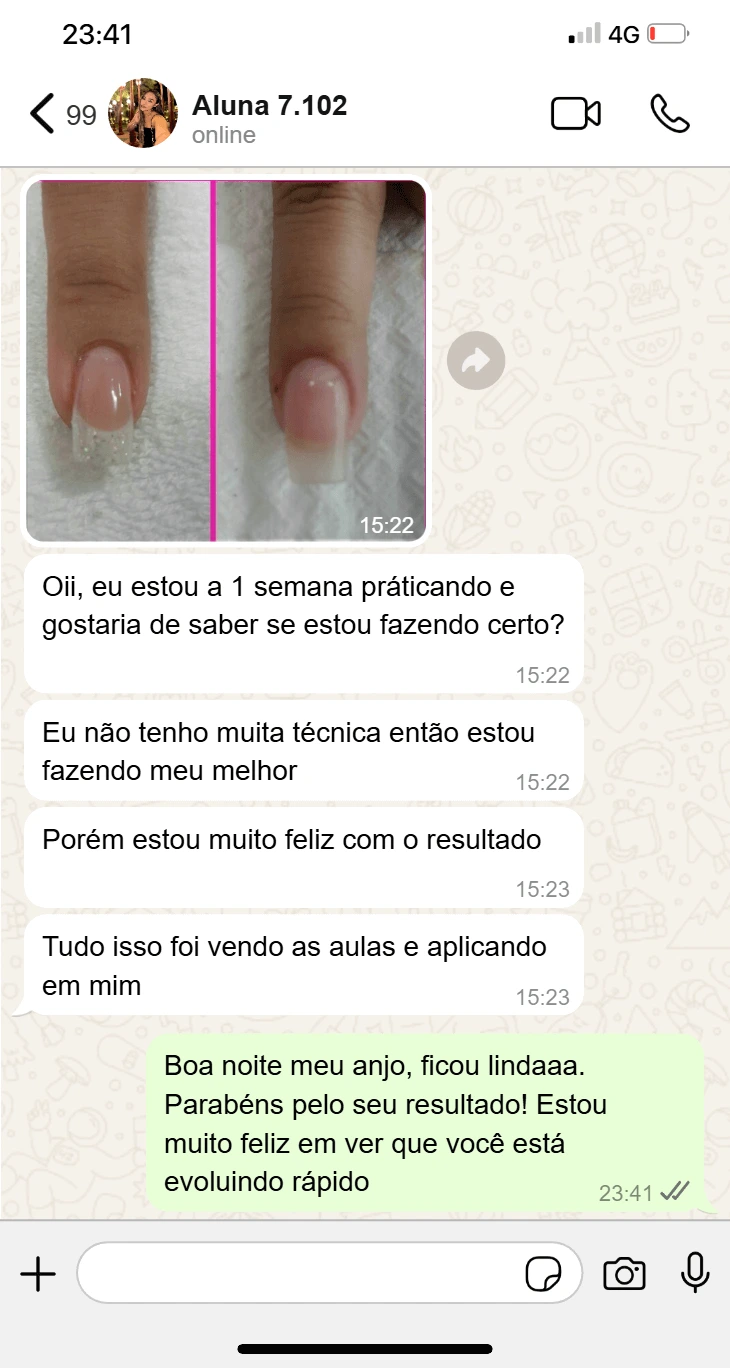This screenshot has width=730, height=1368.
Task: Start a video call with Aluna 7.102
Action: [575, 114]
